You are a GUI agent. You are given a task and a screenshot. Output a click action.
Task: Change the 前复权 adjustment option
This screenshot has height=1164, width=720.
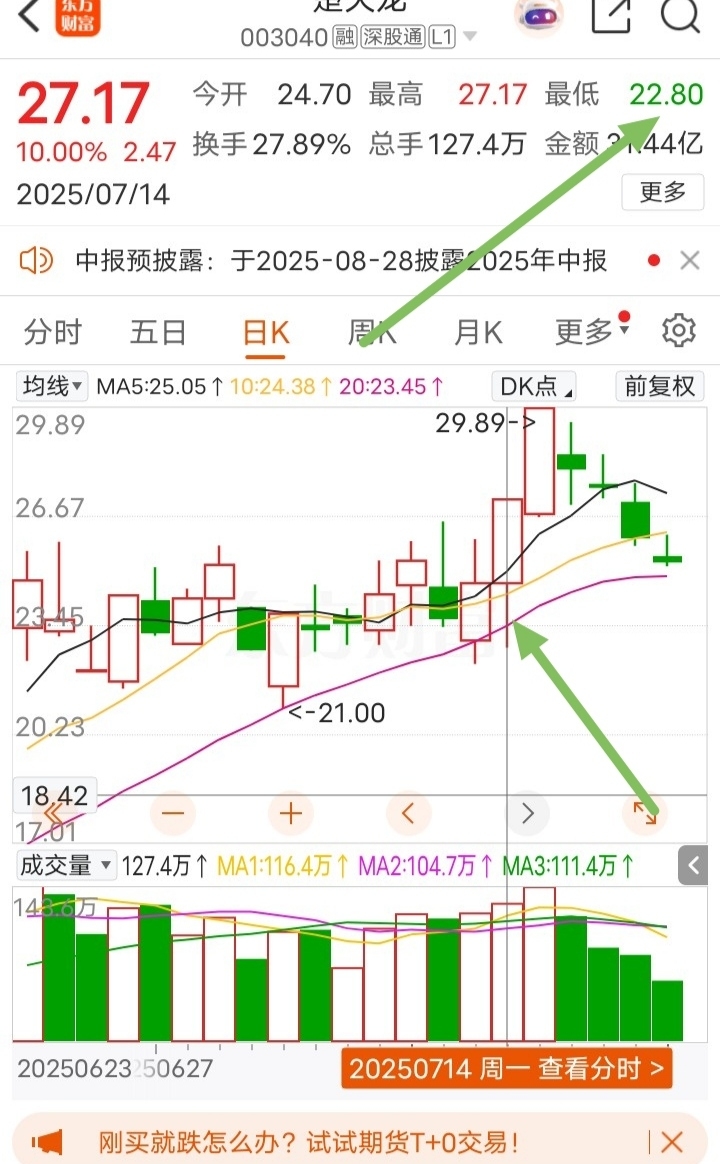coord(659,386)
